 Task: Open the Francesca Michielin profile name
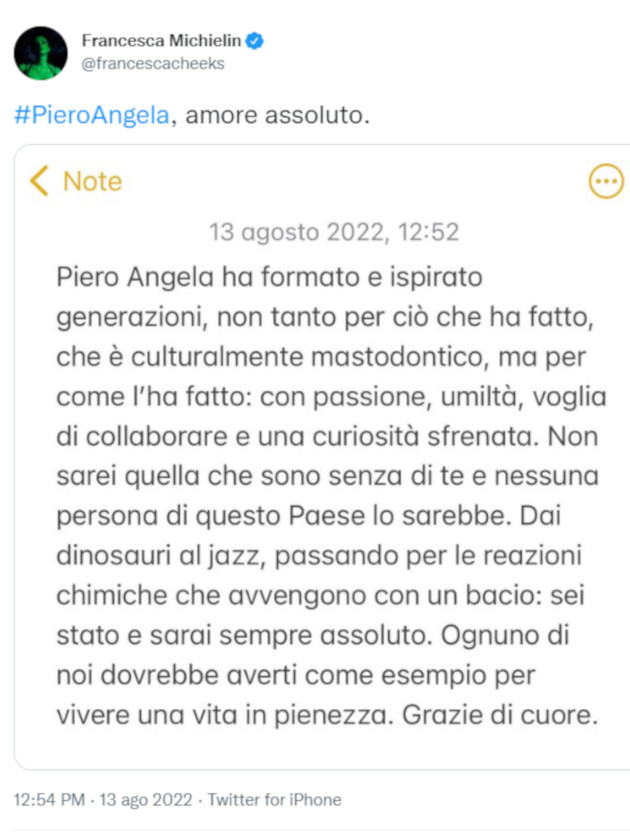click(161, 41)
